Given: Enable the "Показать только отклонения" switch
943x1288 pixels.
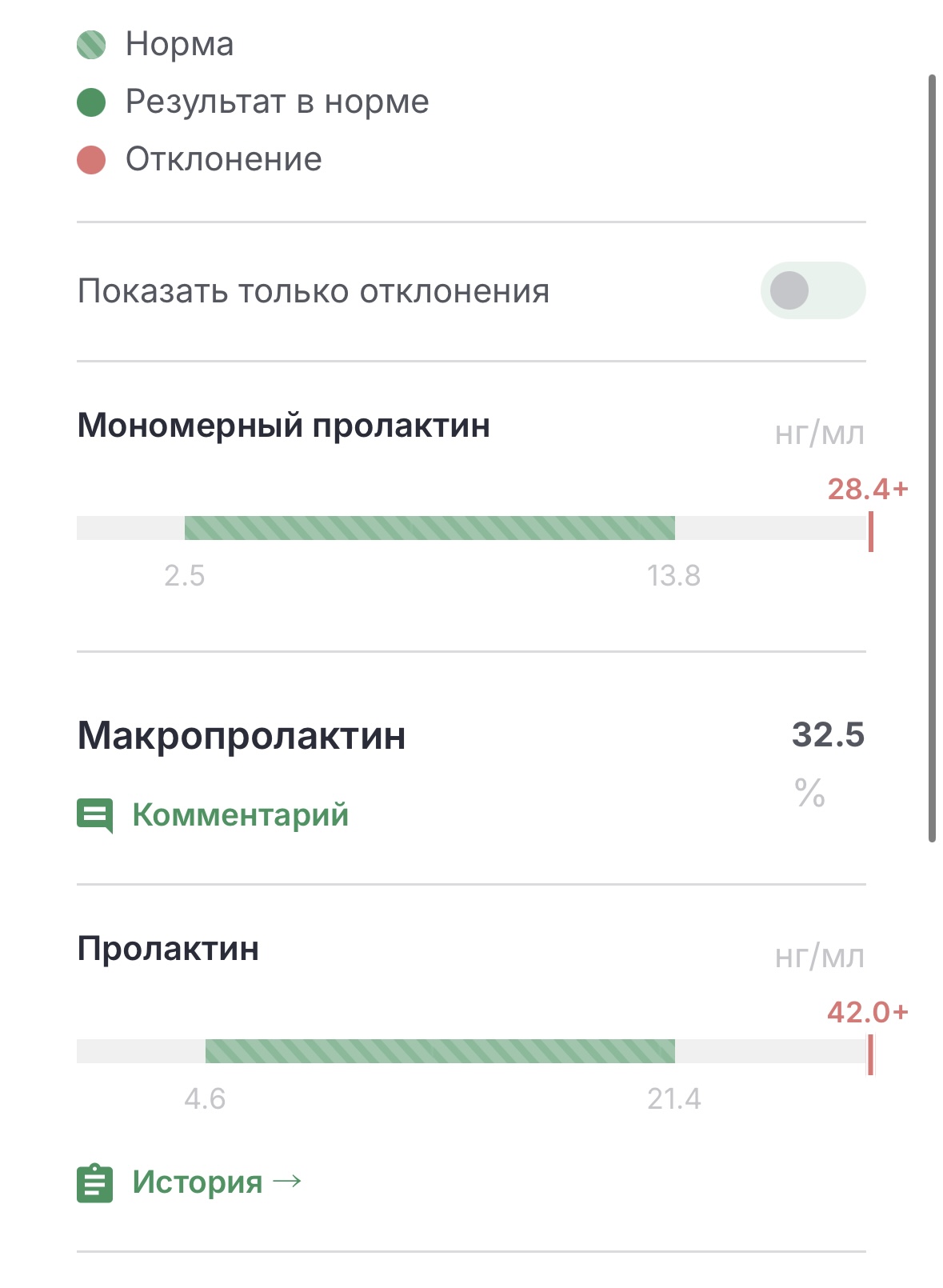Looking at the screenshot, I should tap(813, 290).
